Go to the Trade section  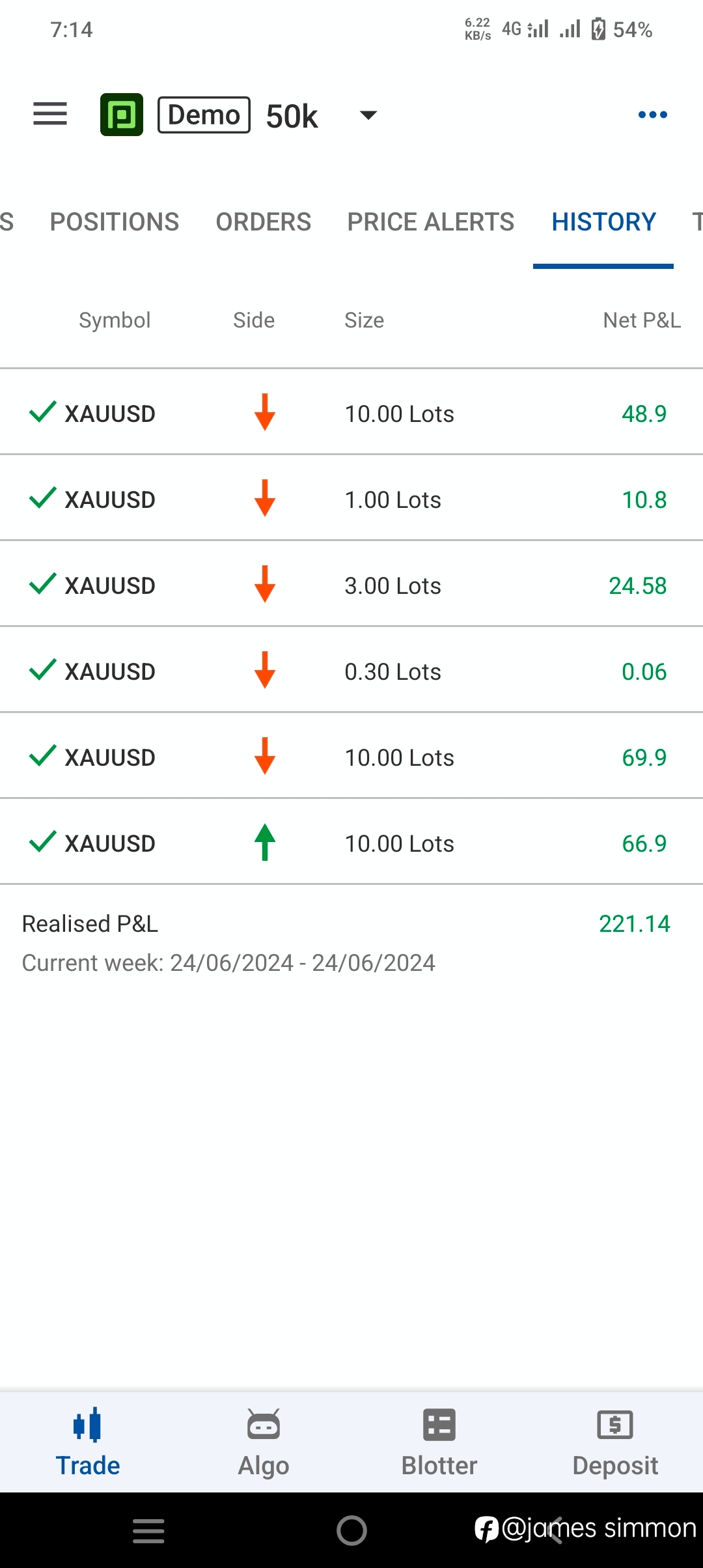pos(88,1442)
